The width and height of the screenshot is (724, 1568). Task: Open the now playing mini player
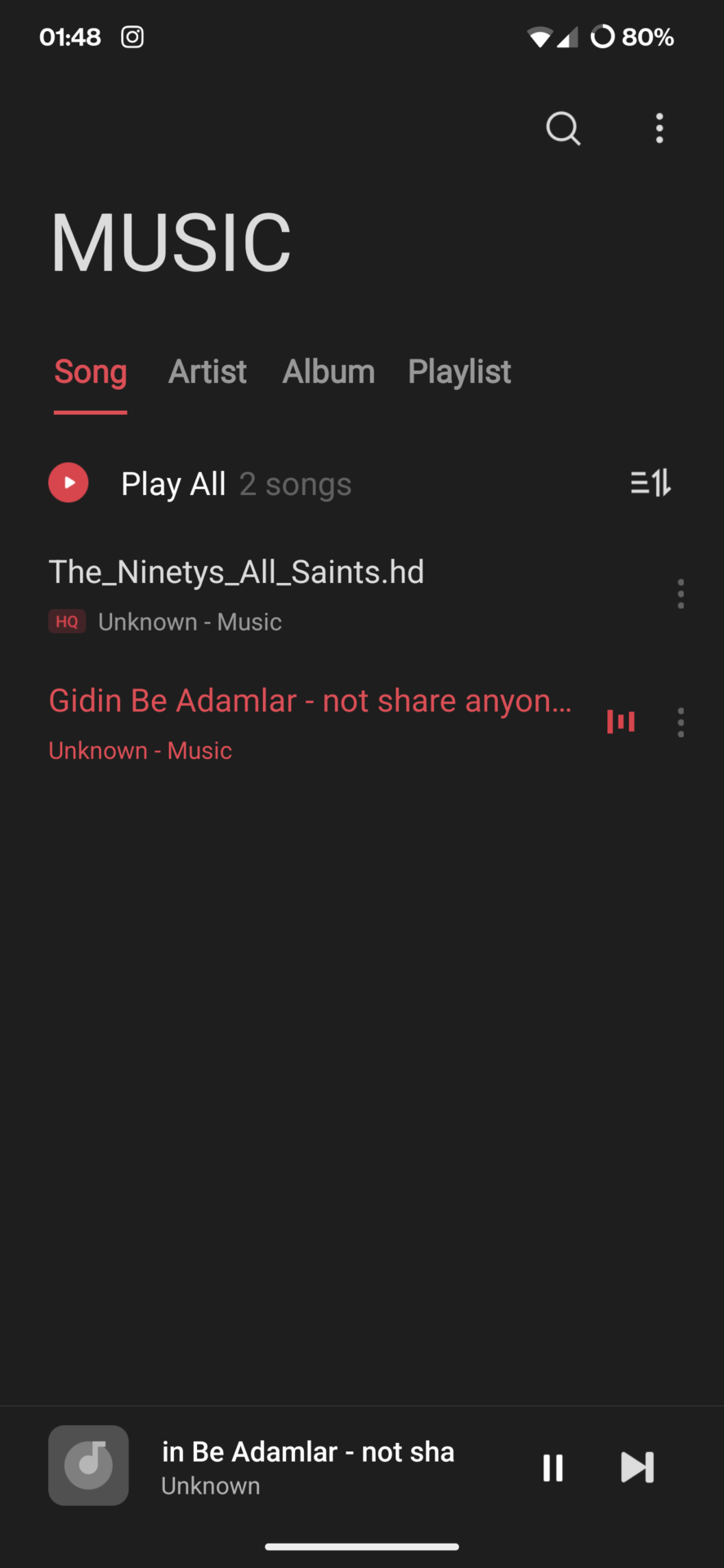[307, 1467]
